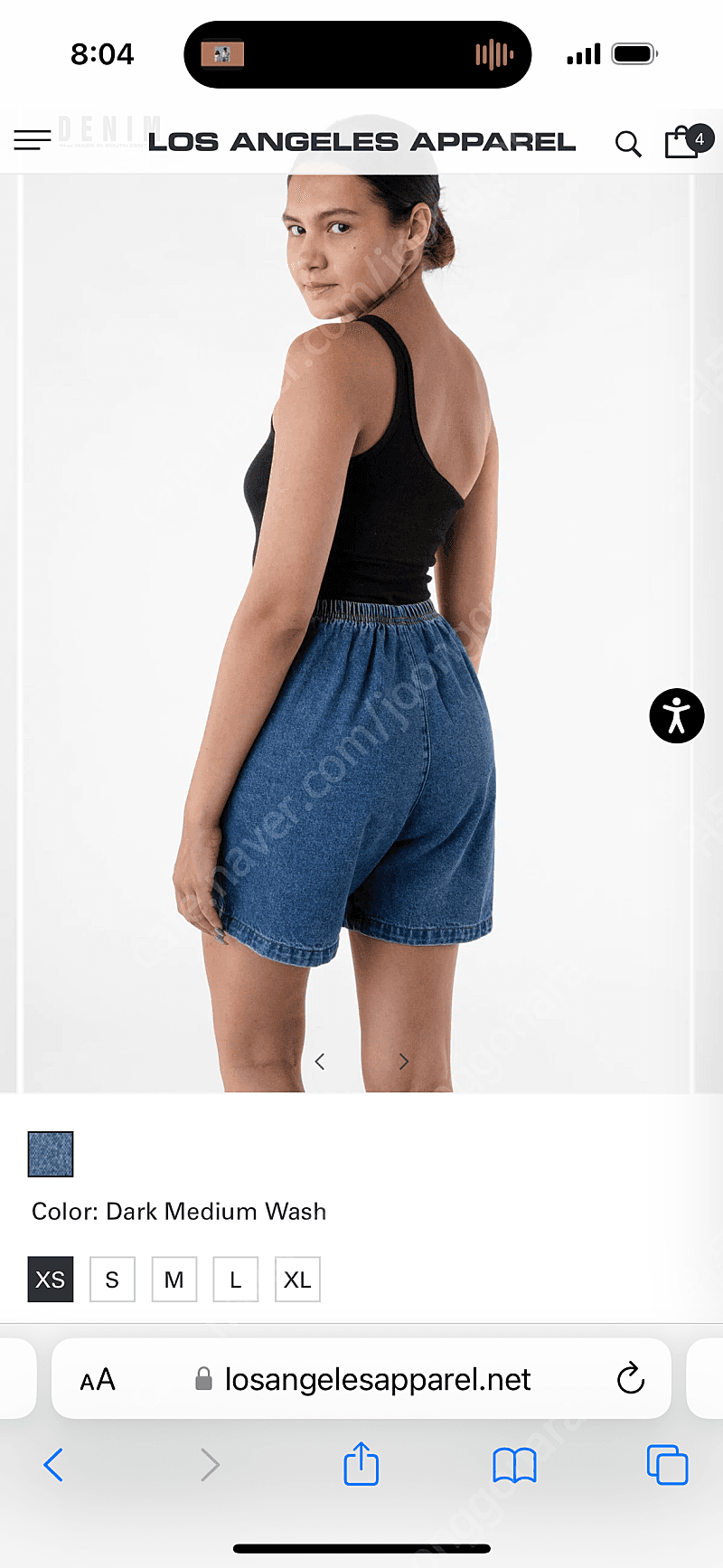Open the shopping bag with 4 items
Image resolution: width=723 pixels, height=1568 pixels.
click(x=684, y=141)
